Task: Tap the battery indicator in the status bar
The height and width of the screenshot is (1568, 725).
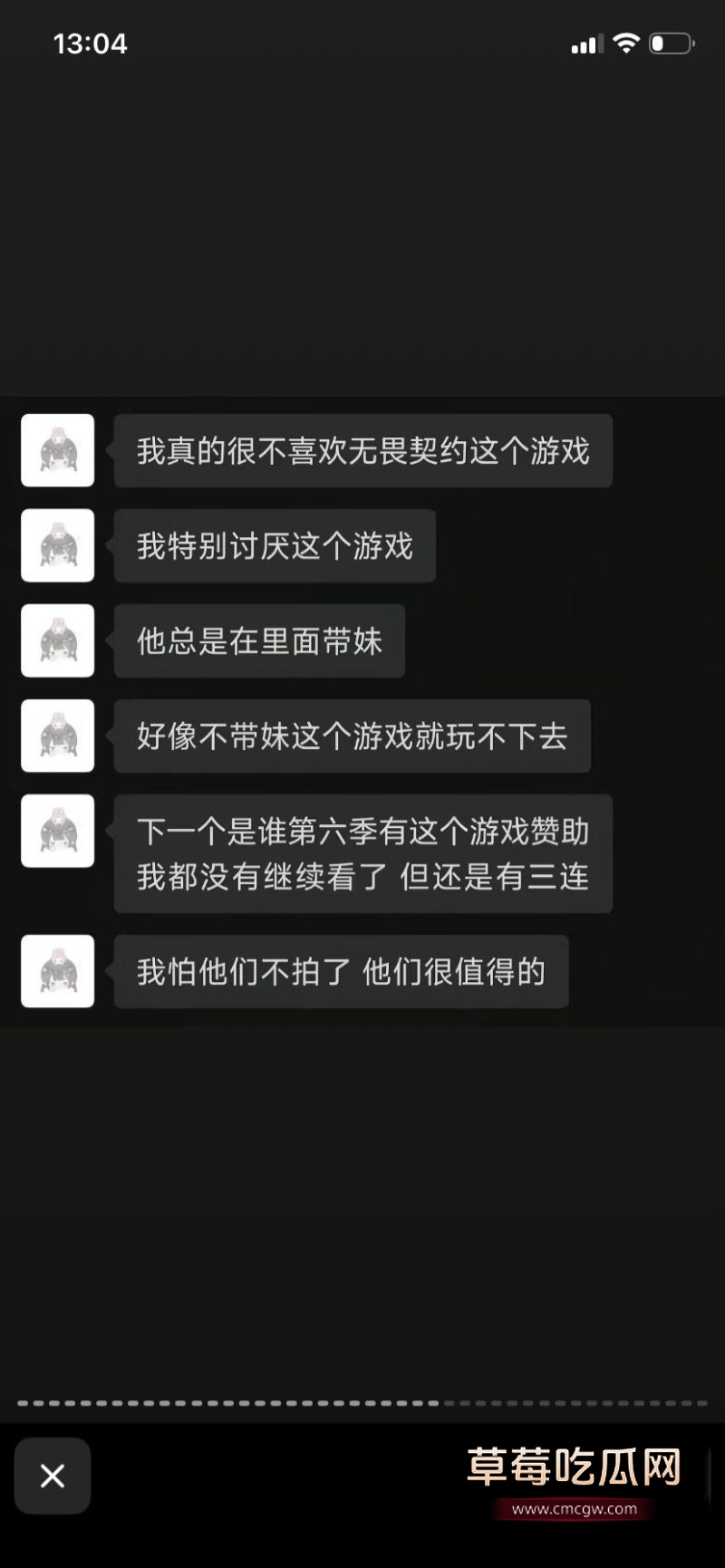Action: click(671, 43)
